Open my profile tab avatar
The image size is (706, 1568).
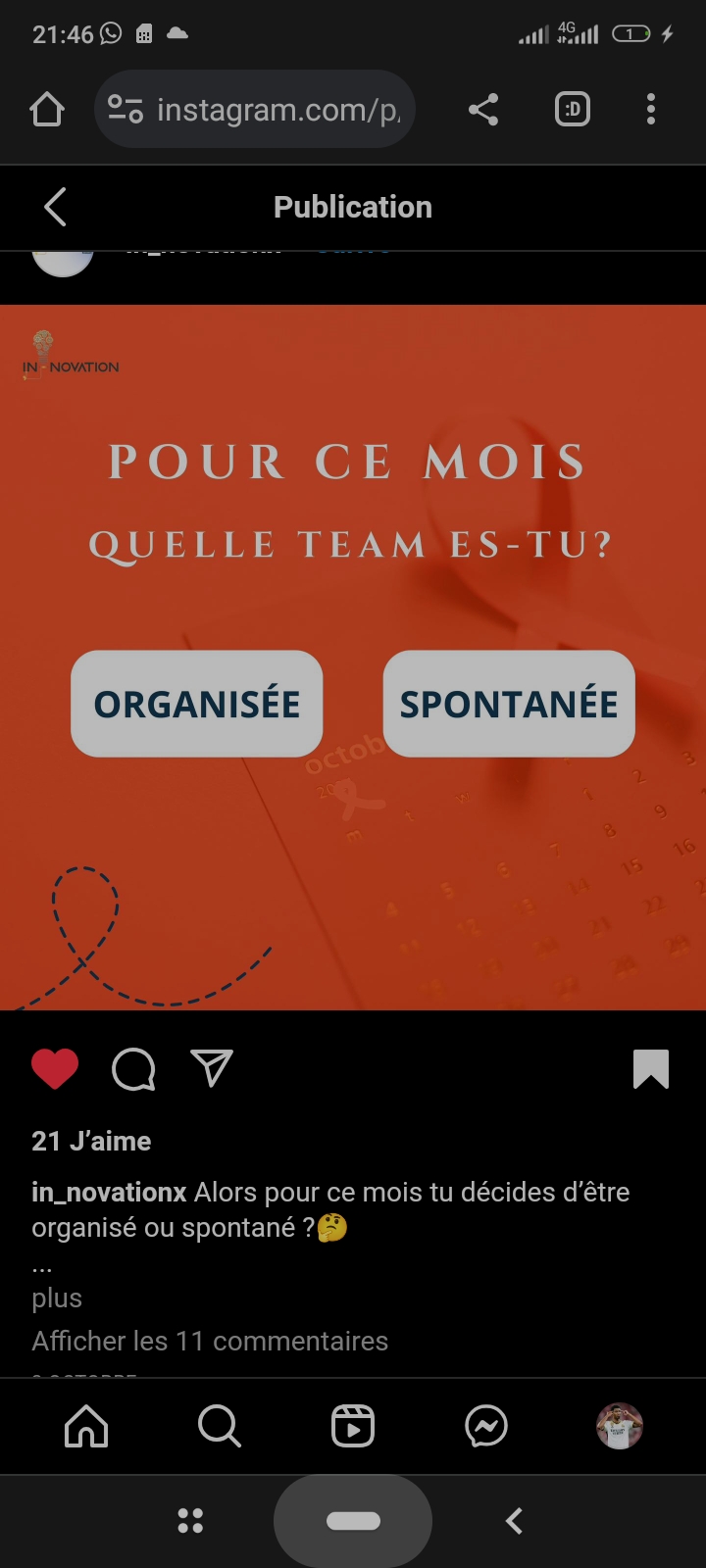coord(620,1427)
